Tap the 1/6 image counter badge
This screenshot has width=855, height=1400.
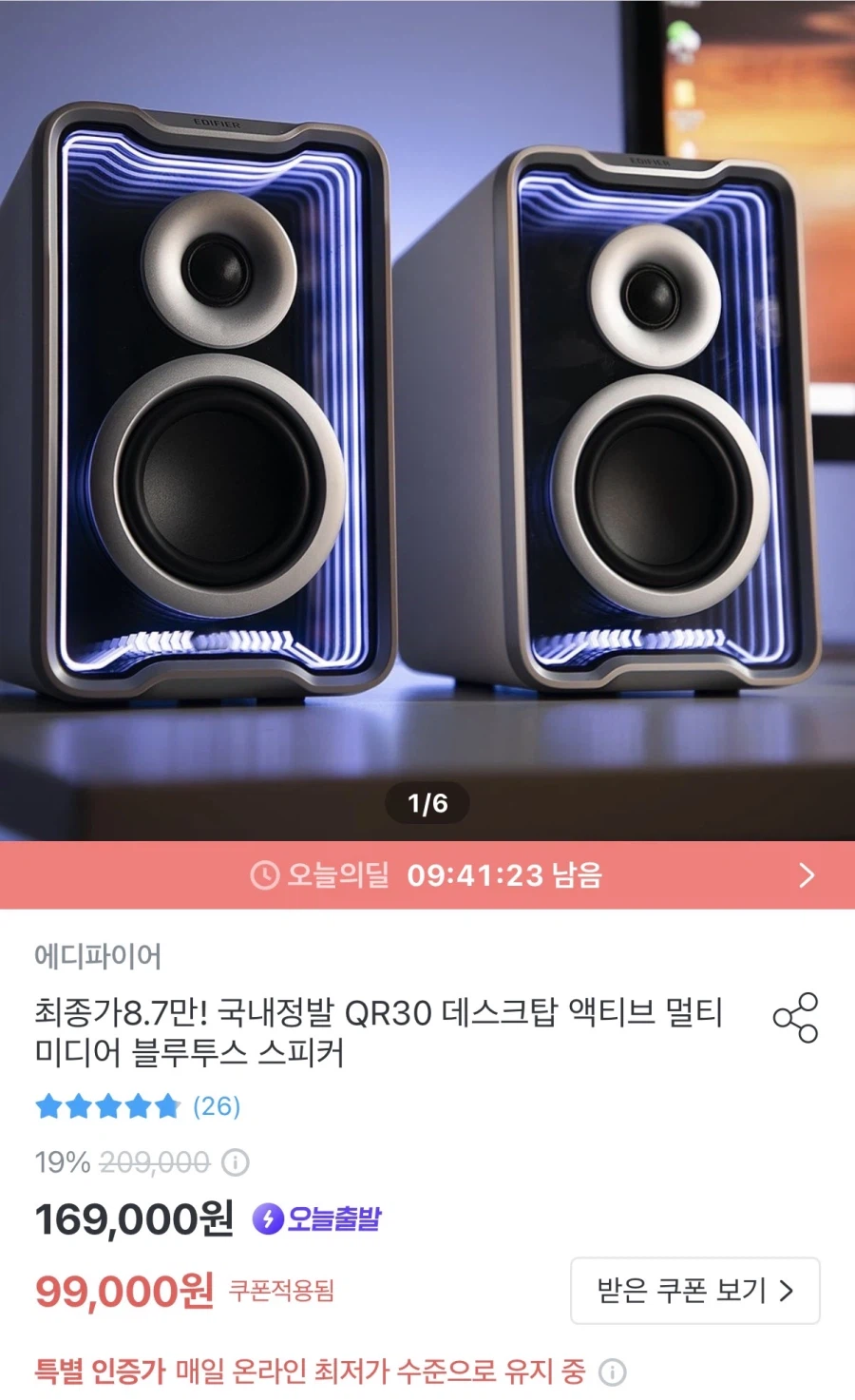[427, 802]
